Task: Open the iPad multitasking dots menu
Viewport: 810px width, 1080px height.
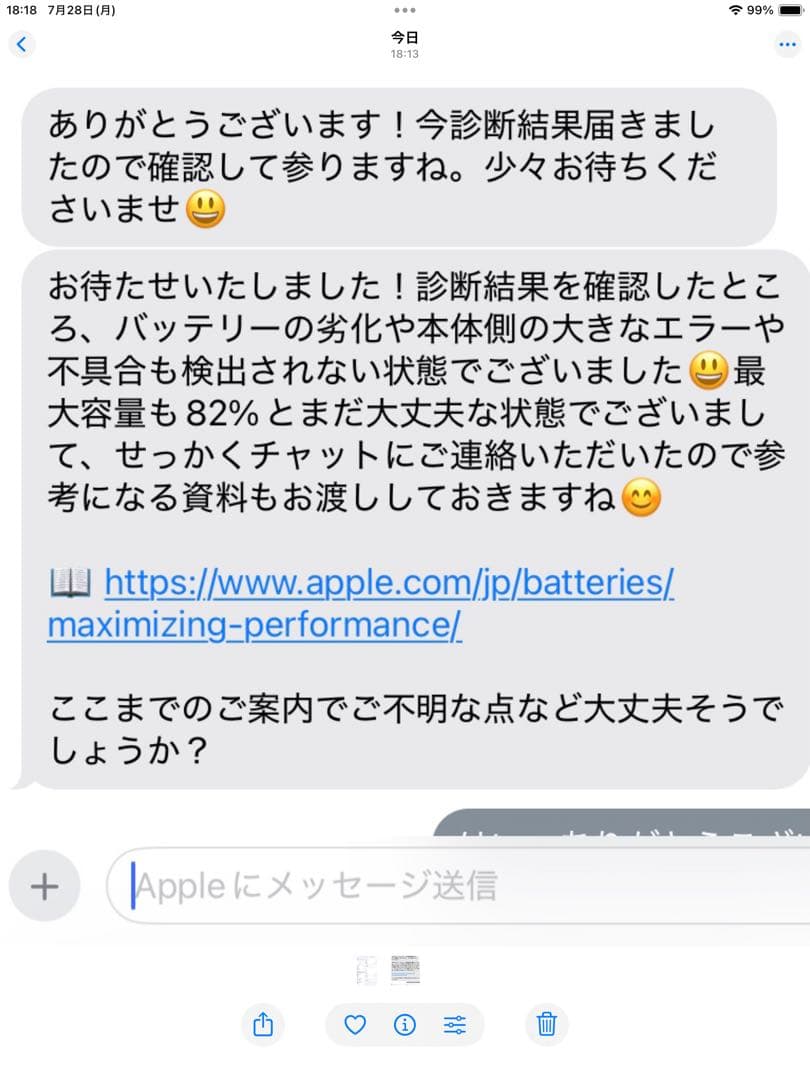Action: (x=405, y=10)
